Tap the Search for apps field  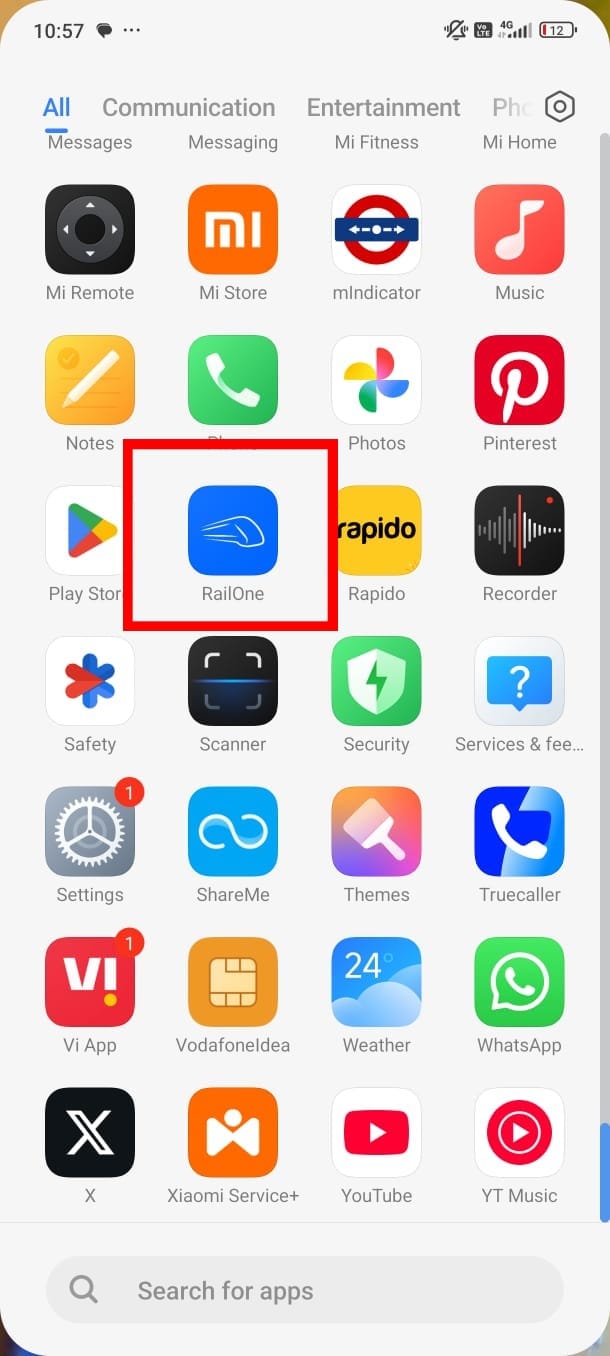305,1291
